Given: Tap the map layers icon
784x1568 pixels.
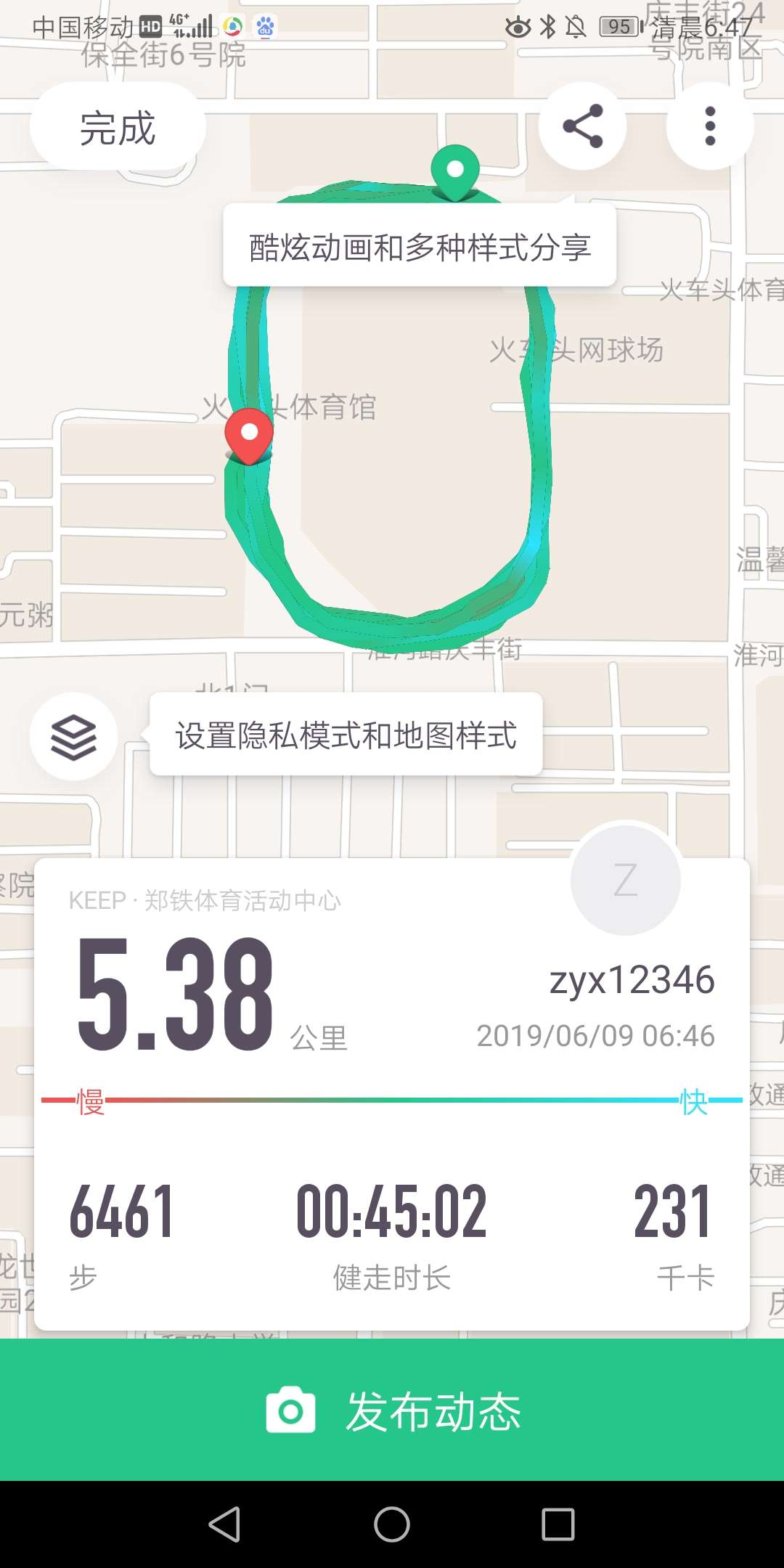Looking at the screenshot, I should (x=73, y=736).
